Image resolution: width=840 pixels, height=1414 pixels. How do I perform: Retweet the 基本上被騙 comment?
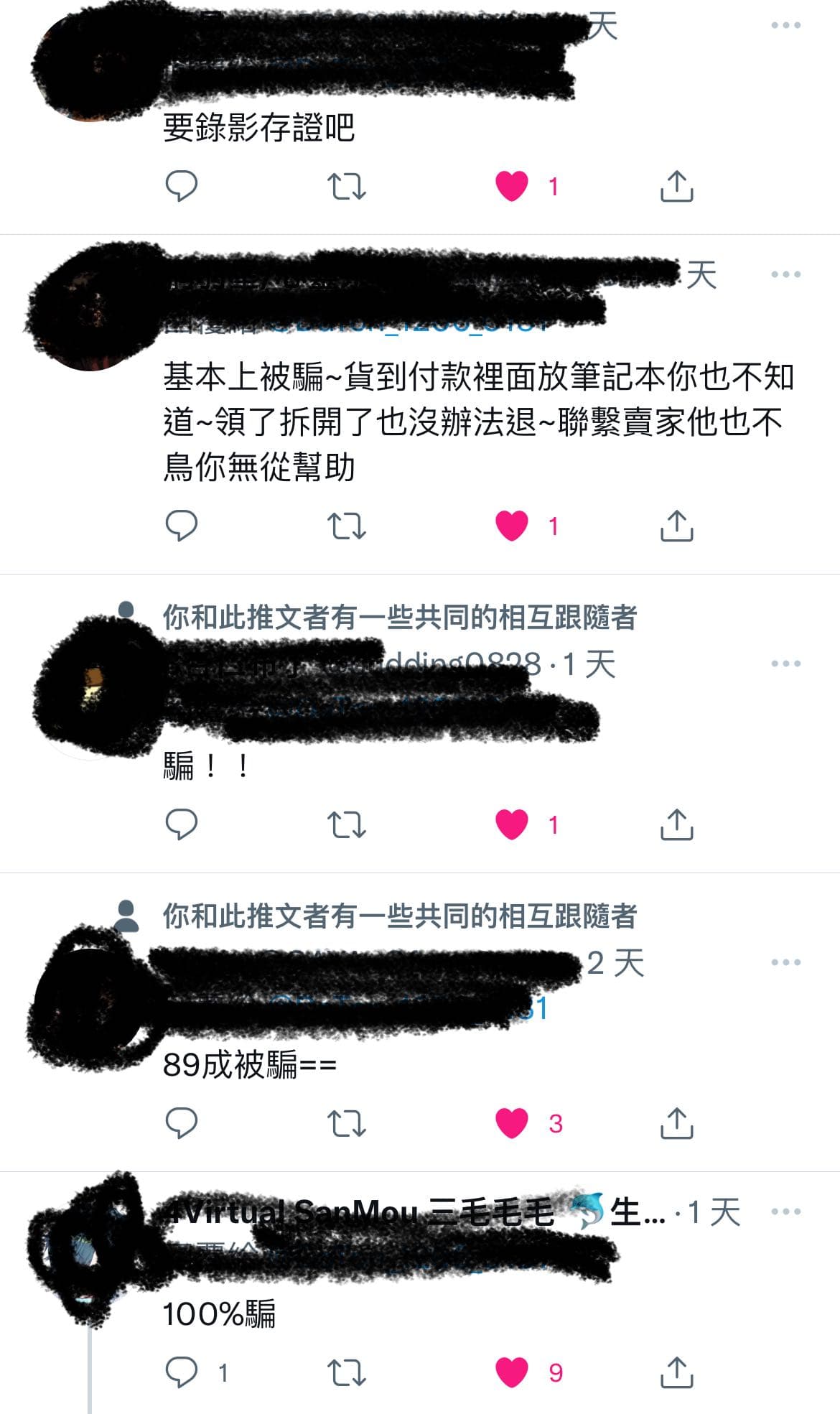(x=347, y=526)
